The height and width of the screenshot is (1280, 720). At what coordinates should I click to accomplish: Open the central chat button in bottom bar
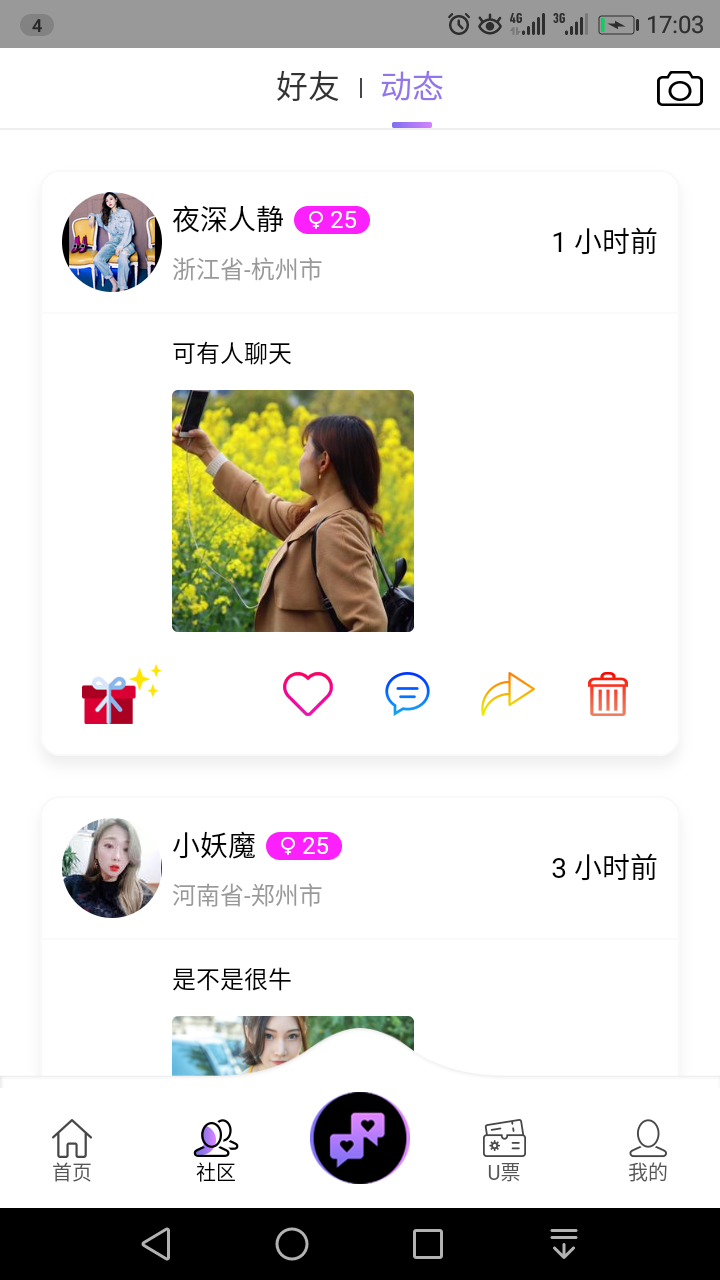pyautogui.click(x=360, y=1138)
